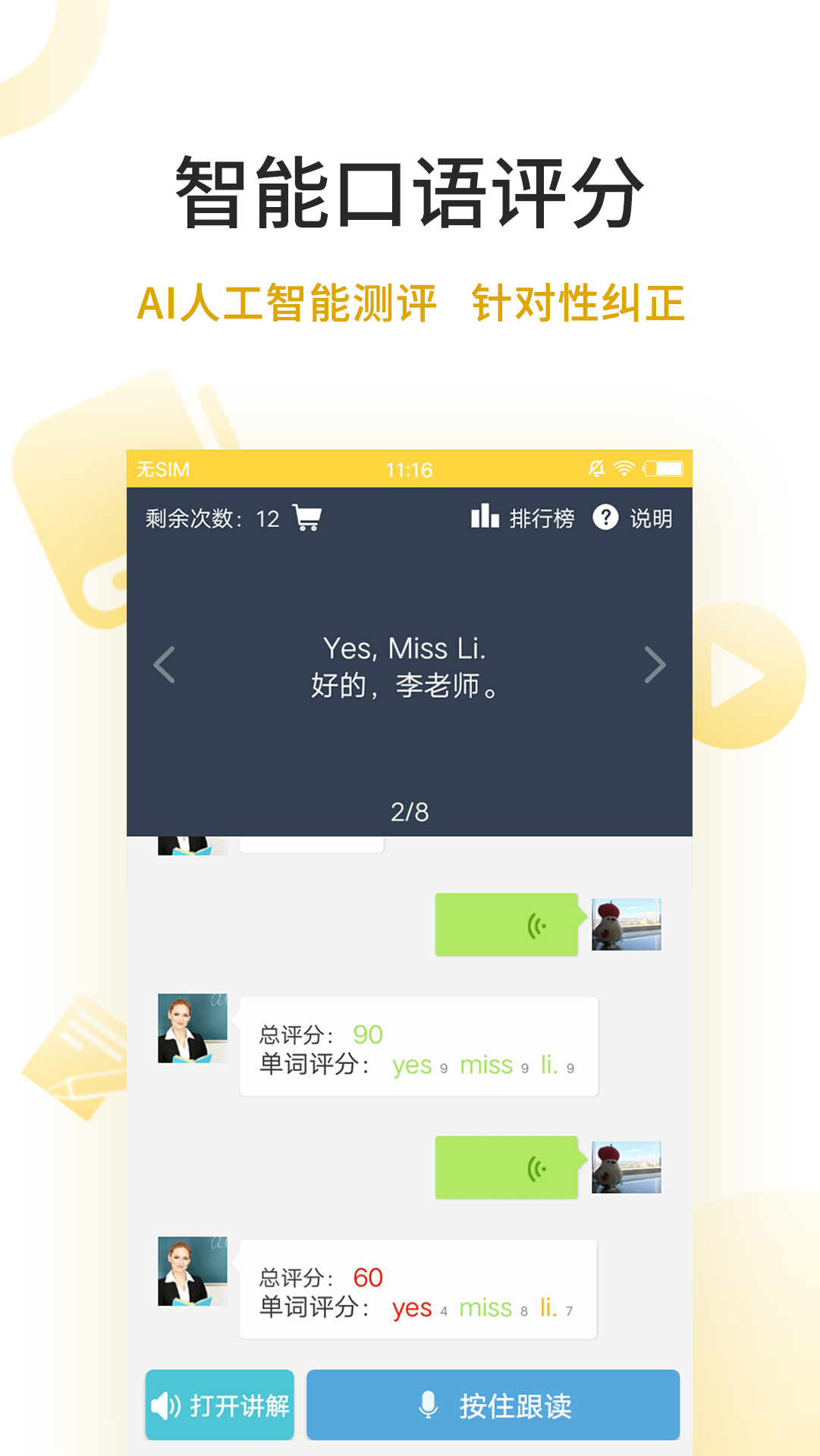Screen dimensions: 820x1456
Task: Click the 2/8 progress indicator
Action: coord(410,811)
